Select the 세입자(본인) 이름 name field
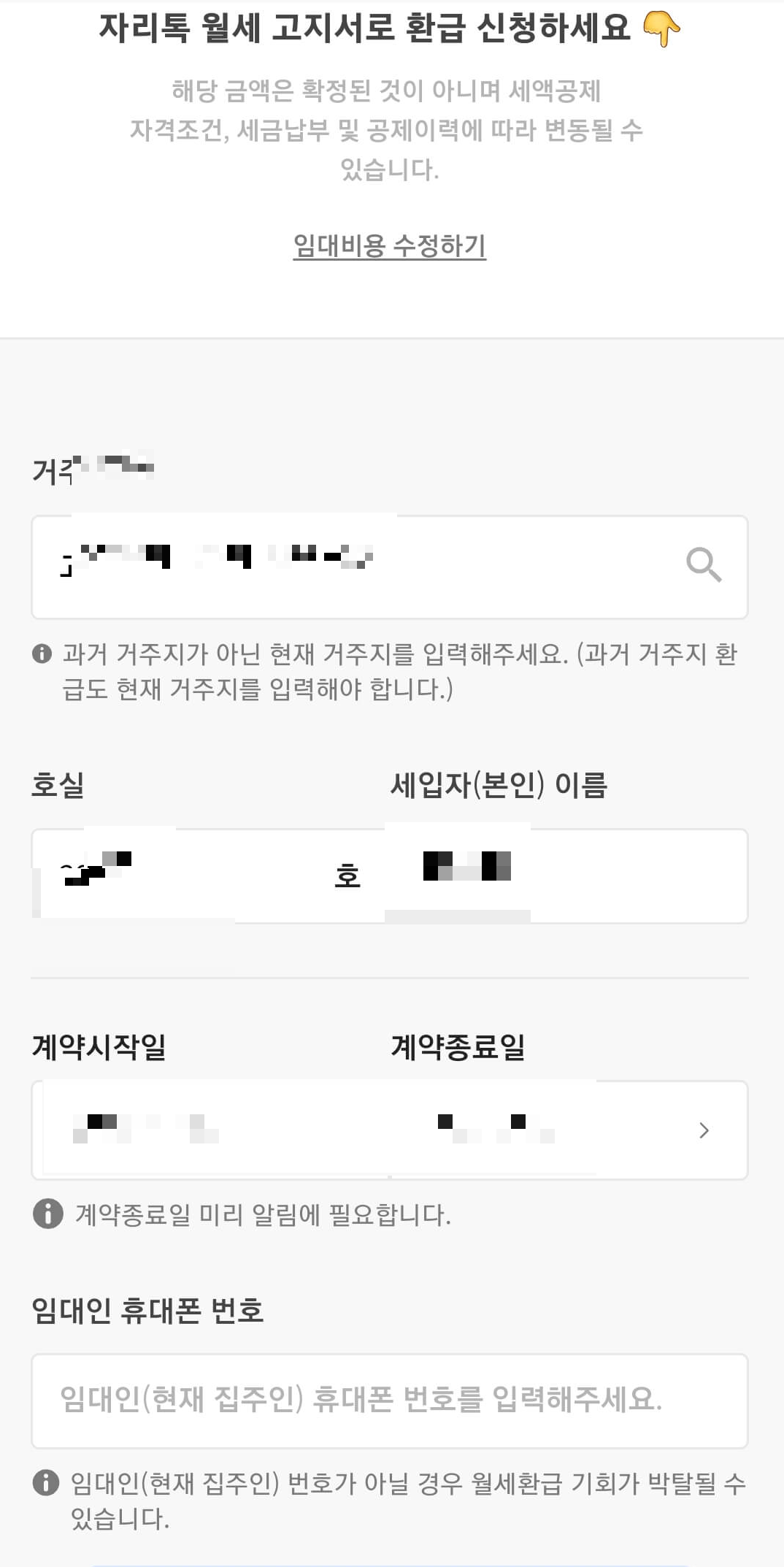Viewport: 784px width, 1567px height. pos(511,875)
